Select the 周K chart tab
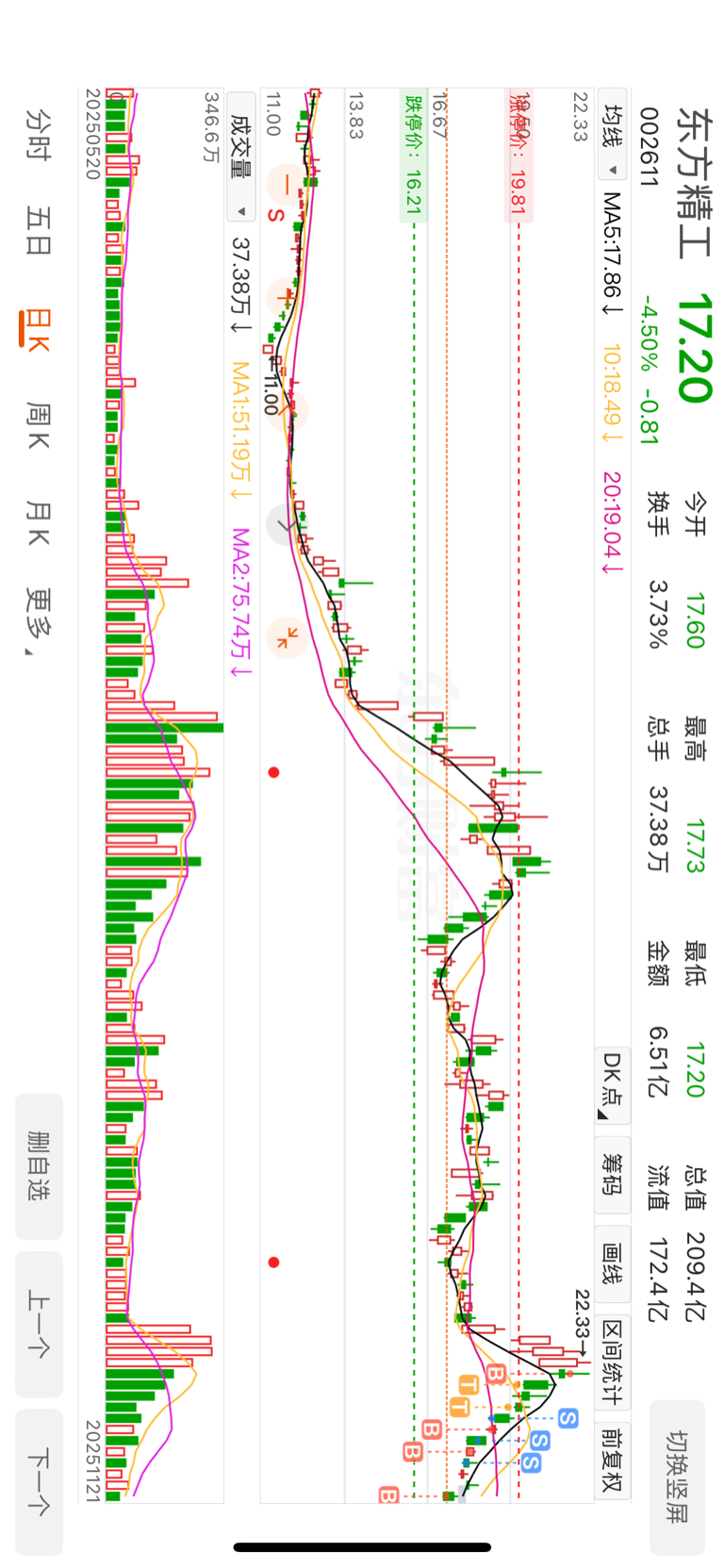724x1568 pixels. 38,424
